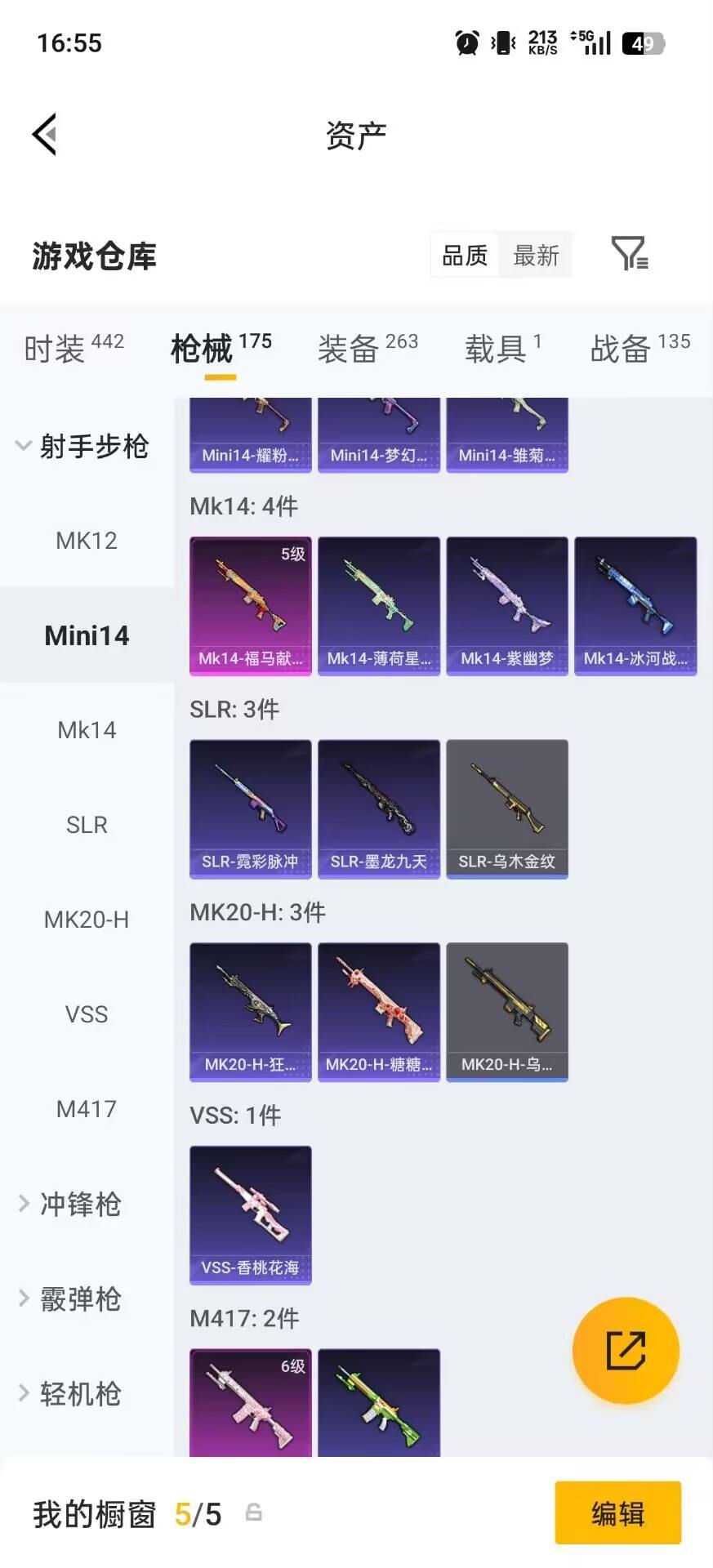Open the SLR-墨龙九天 skin
Viewport: 713px width, 1568px height.
click(x=378, y=808)
